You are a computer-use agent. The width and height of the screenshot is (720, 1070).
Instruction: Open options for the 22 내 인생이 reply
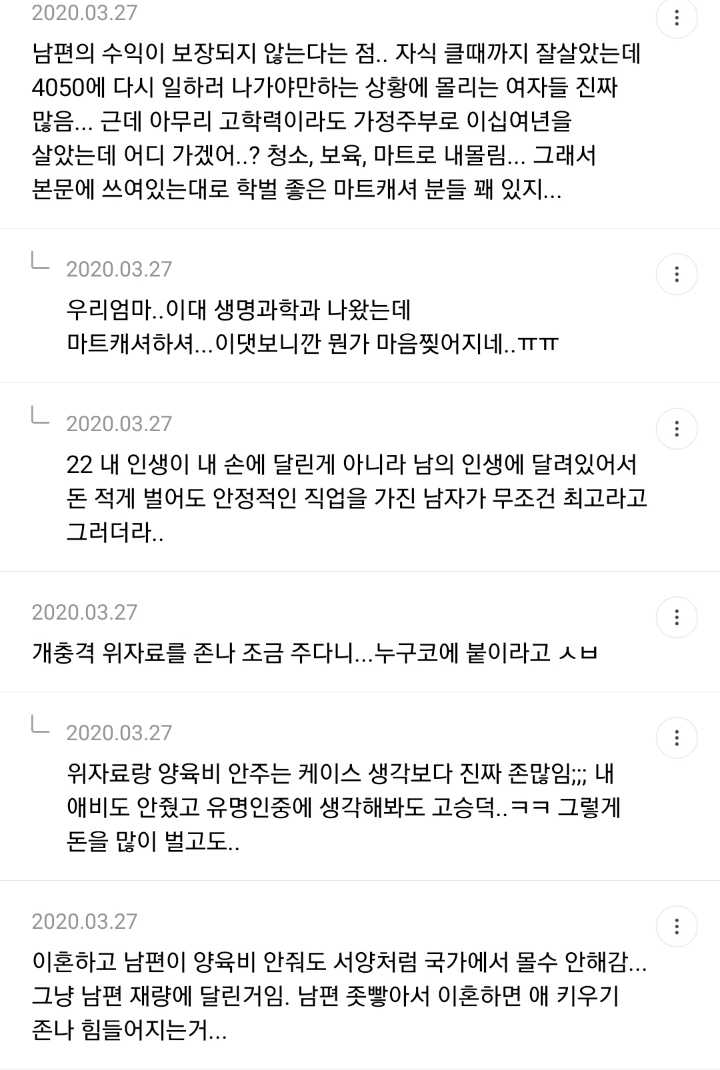(x=677, y=428)
